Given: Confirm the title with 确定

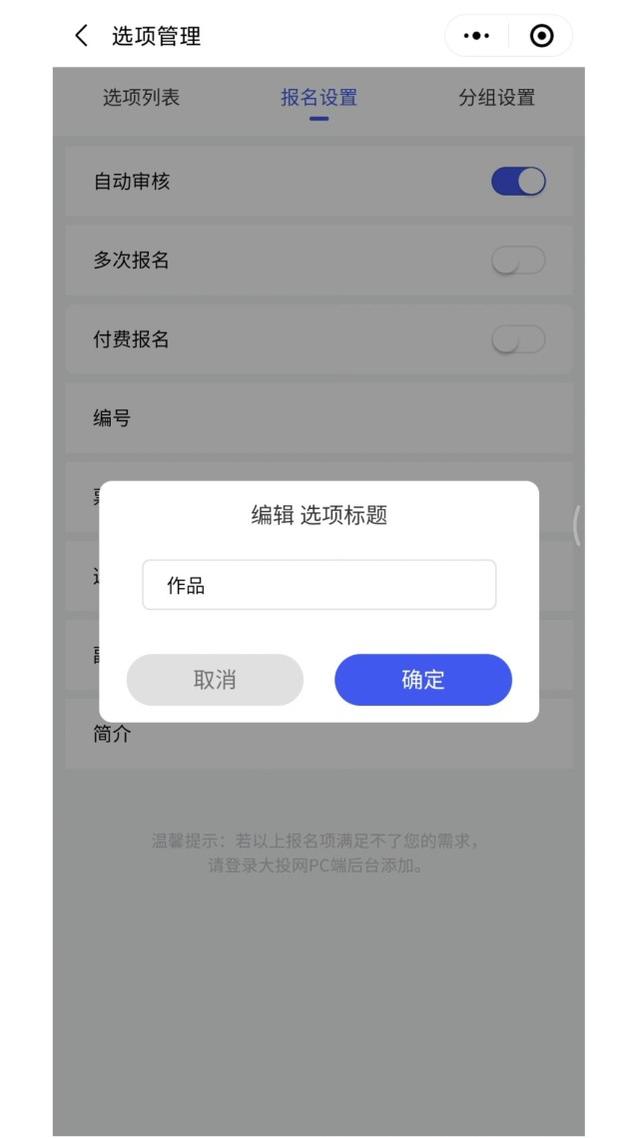Looking at the screenshot, I should pos(423,680).
